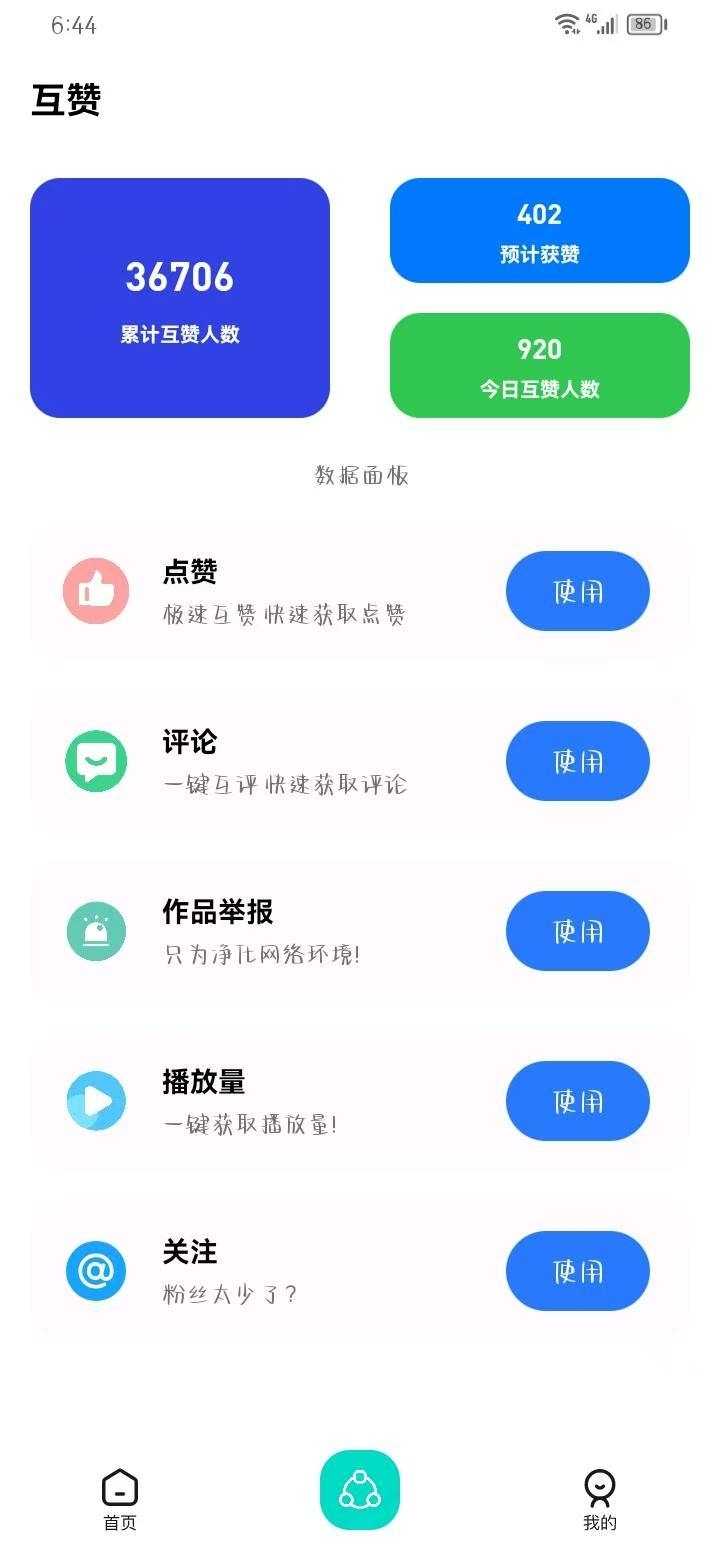Select 使用 next to 作品举报
This screenshot has width=720, height=1560.
point(577,931)
